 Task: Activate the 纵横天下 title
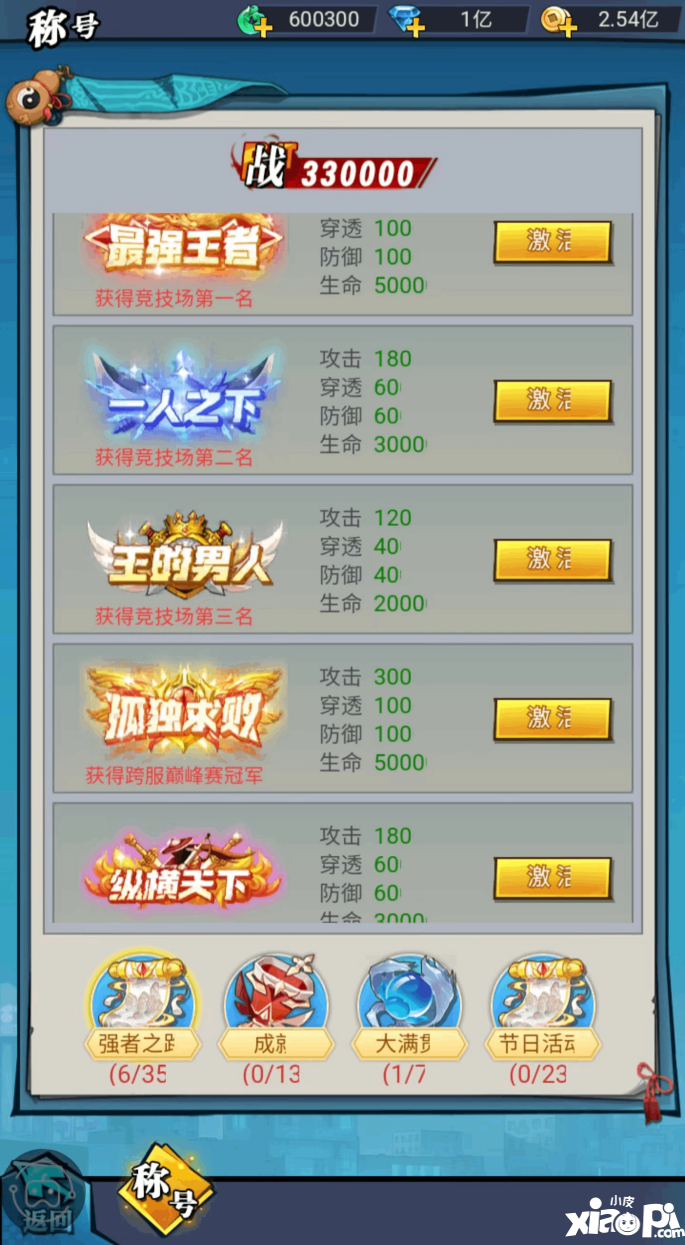[552, 878]
